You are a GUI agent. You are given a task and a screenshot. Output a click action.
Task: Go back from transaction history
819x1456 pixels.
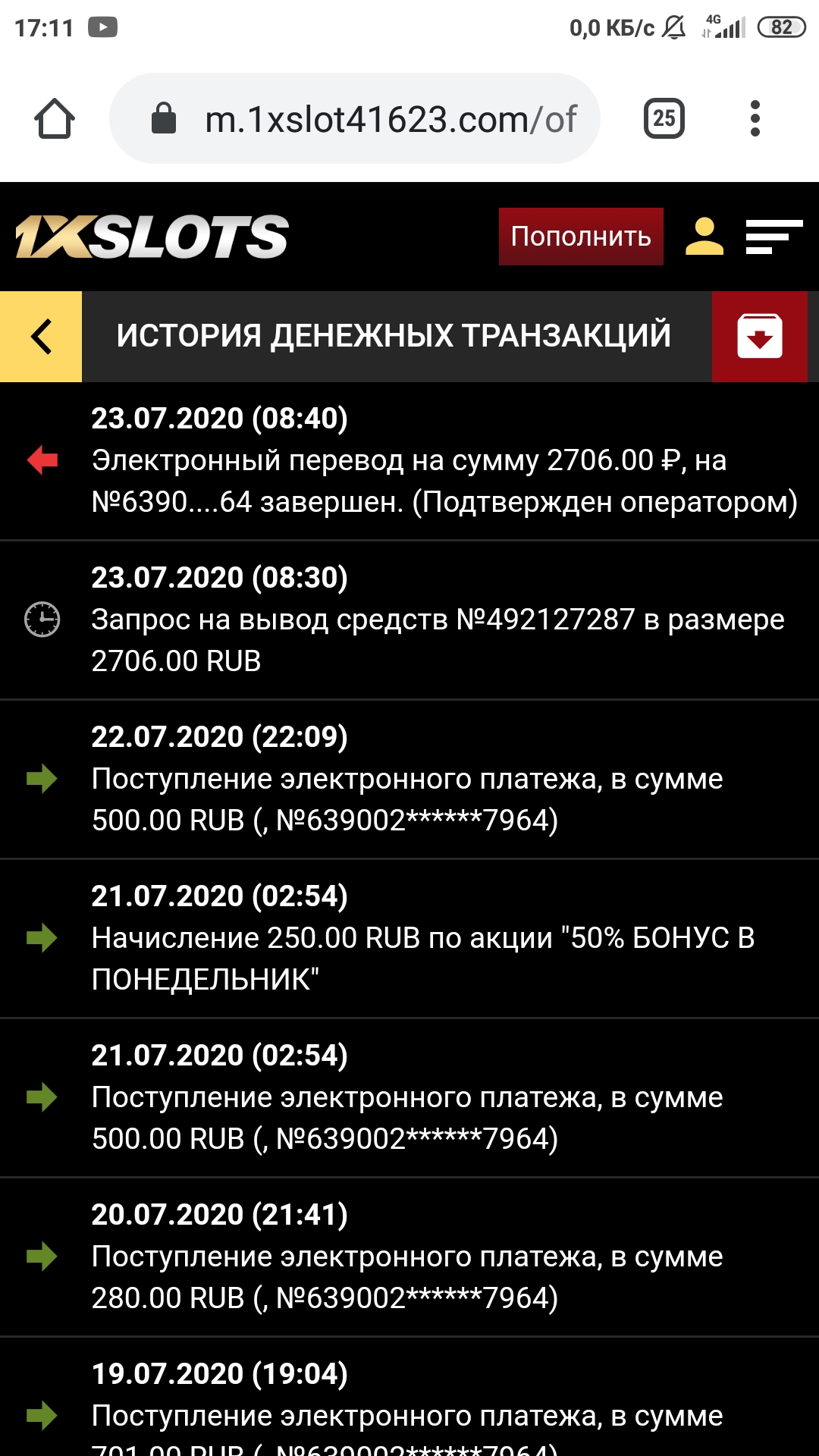point(41,336)
